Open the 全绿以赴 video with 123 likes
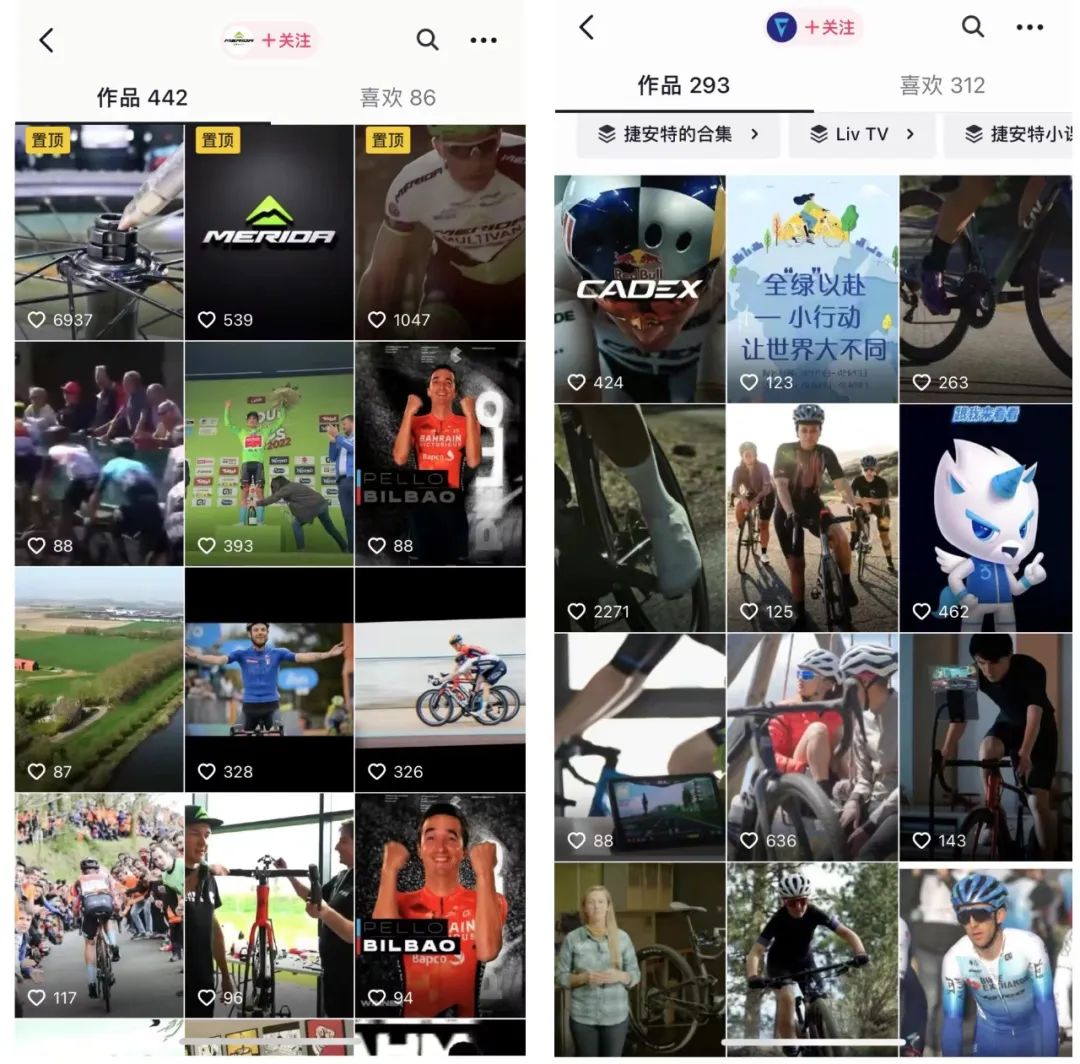Screen dimensions: 1080x1064 pyautogui.click(x=813, y=289)
